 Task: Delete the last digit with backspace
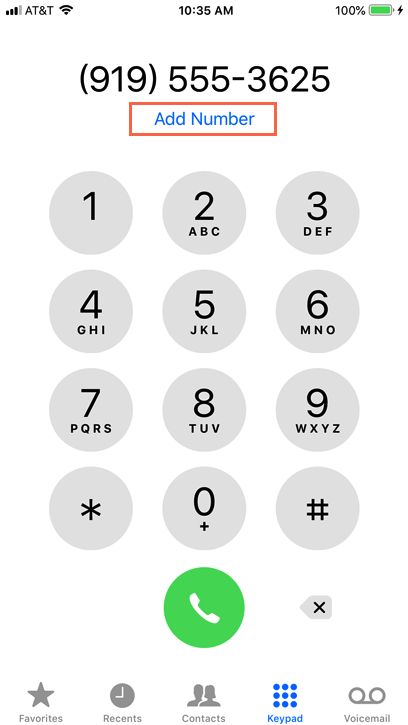pos(316,607)
